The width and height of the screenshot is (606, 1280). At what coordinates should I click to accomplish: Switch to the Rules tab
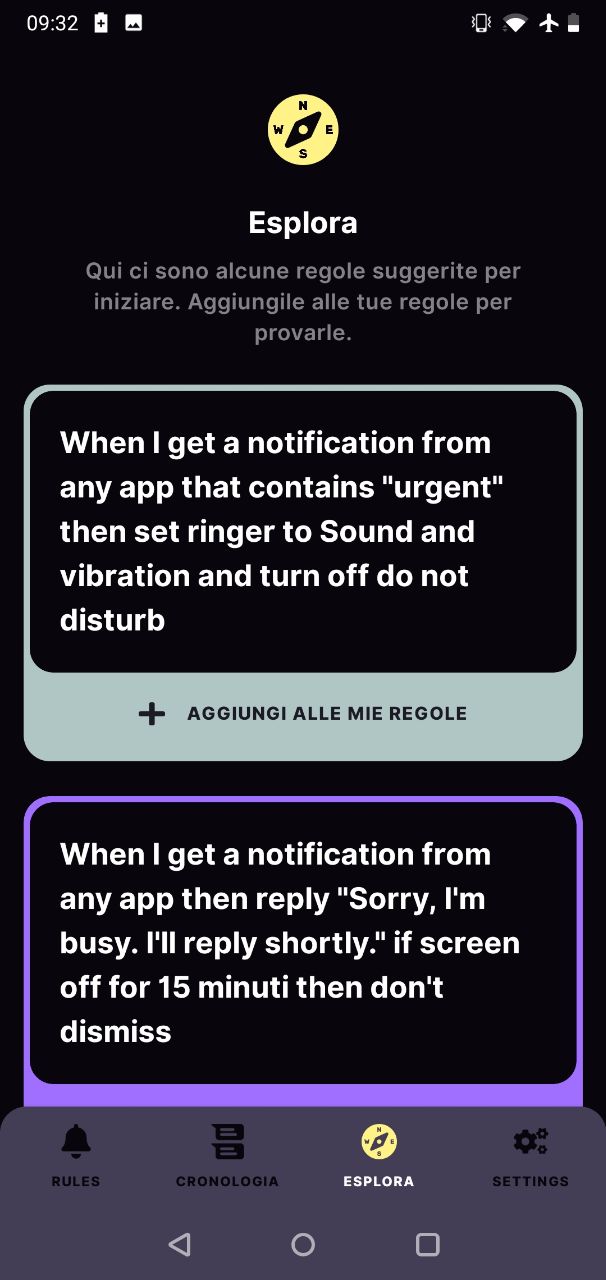76,1155
